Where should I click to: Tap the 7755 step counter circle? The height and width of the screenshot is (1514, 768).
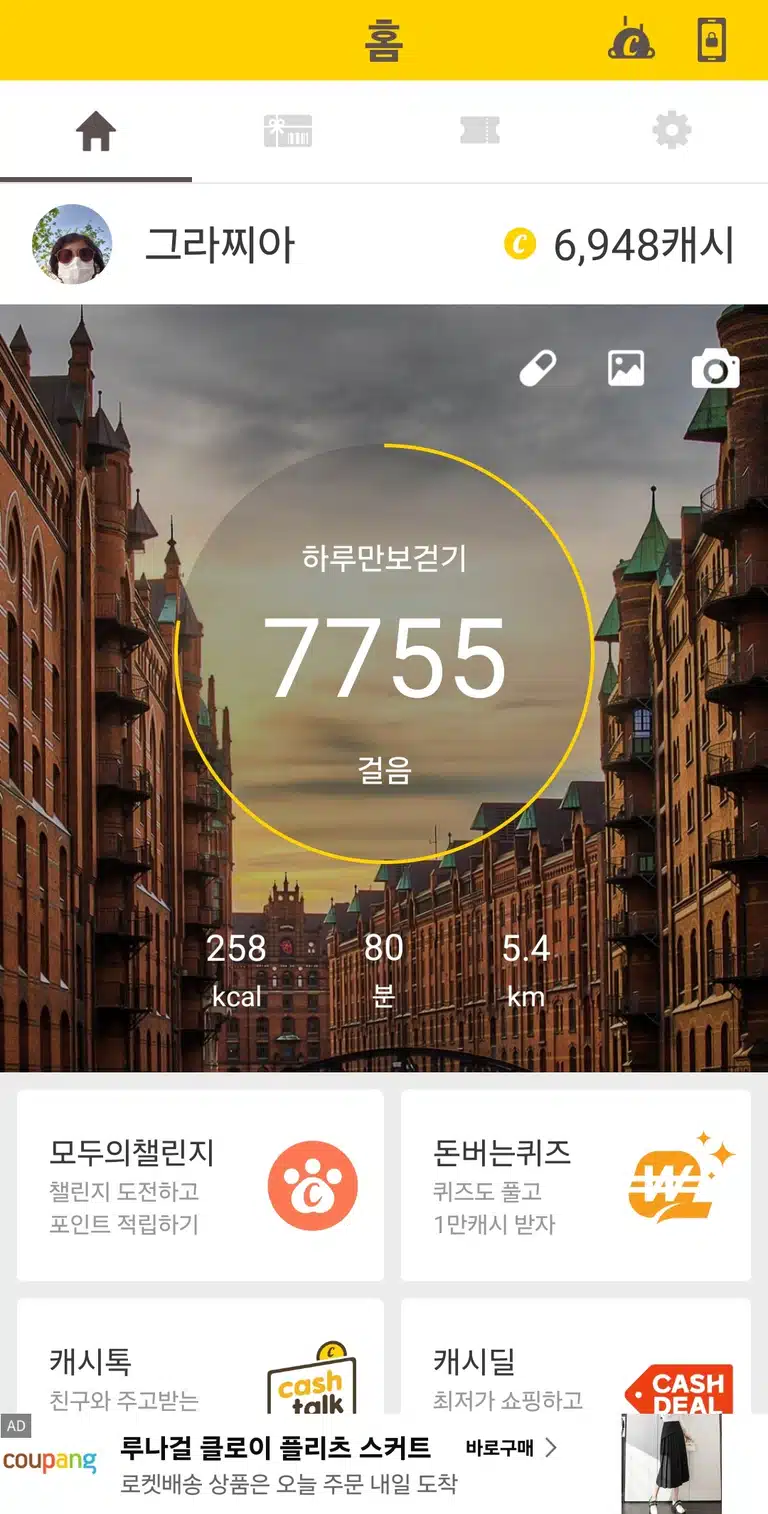(x=384, y=654)
